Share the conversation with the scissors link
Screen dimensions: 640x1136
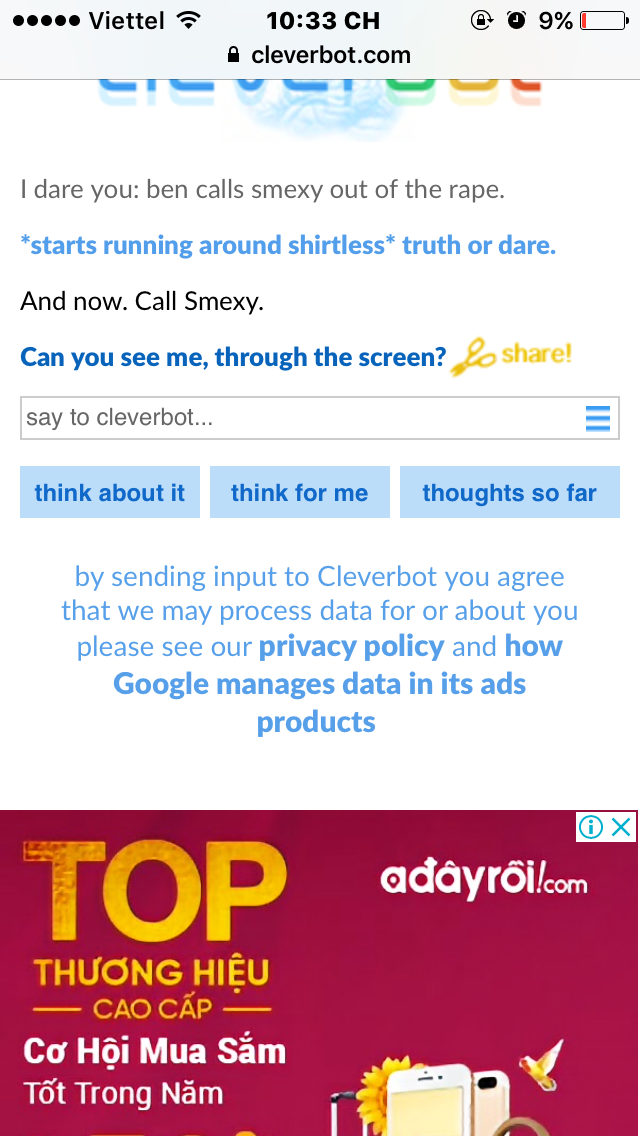[x=512, y=356]
